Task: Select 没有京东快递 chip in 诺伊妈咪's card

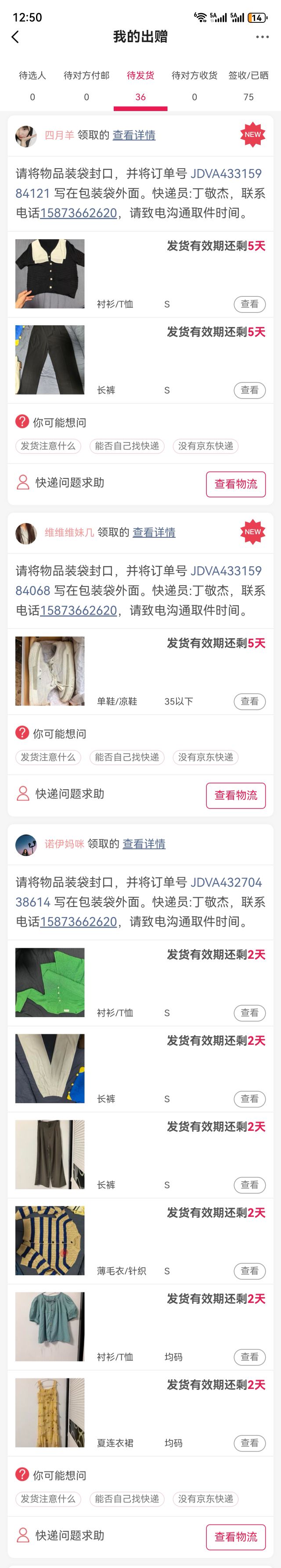Action: point(205,1499)
